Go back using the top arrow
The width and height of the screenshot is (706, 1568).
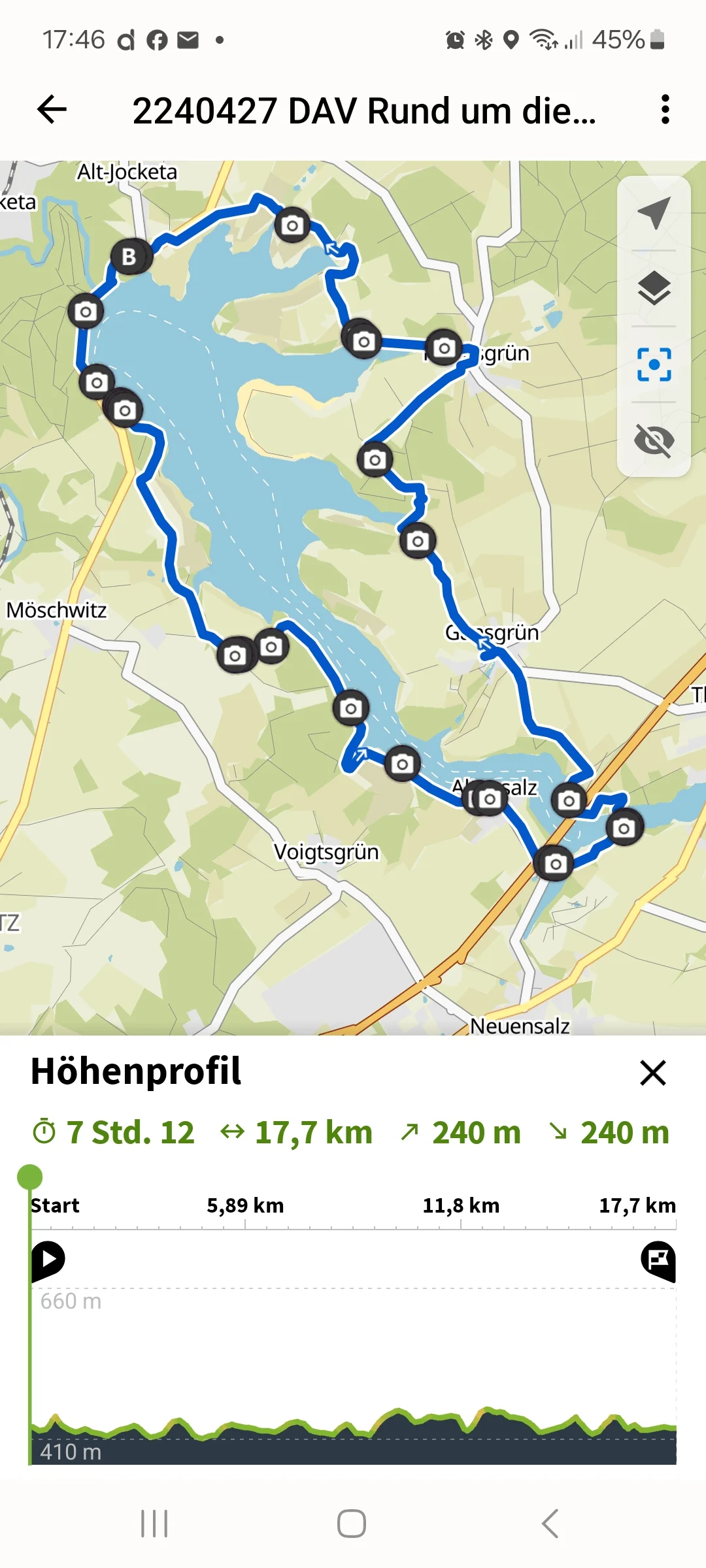(52, 109)
